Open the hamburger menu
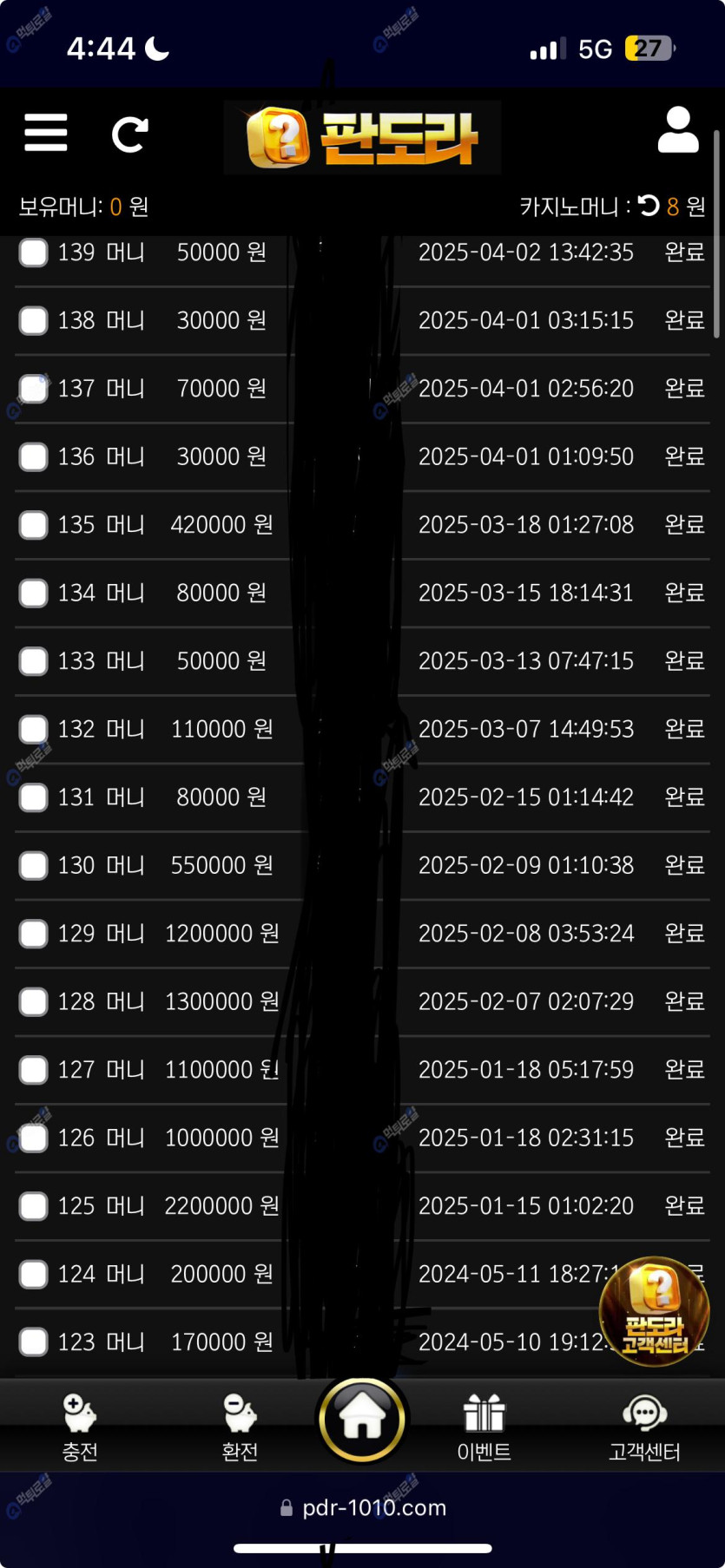The image size is (725, 1568). point(45,133)
